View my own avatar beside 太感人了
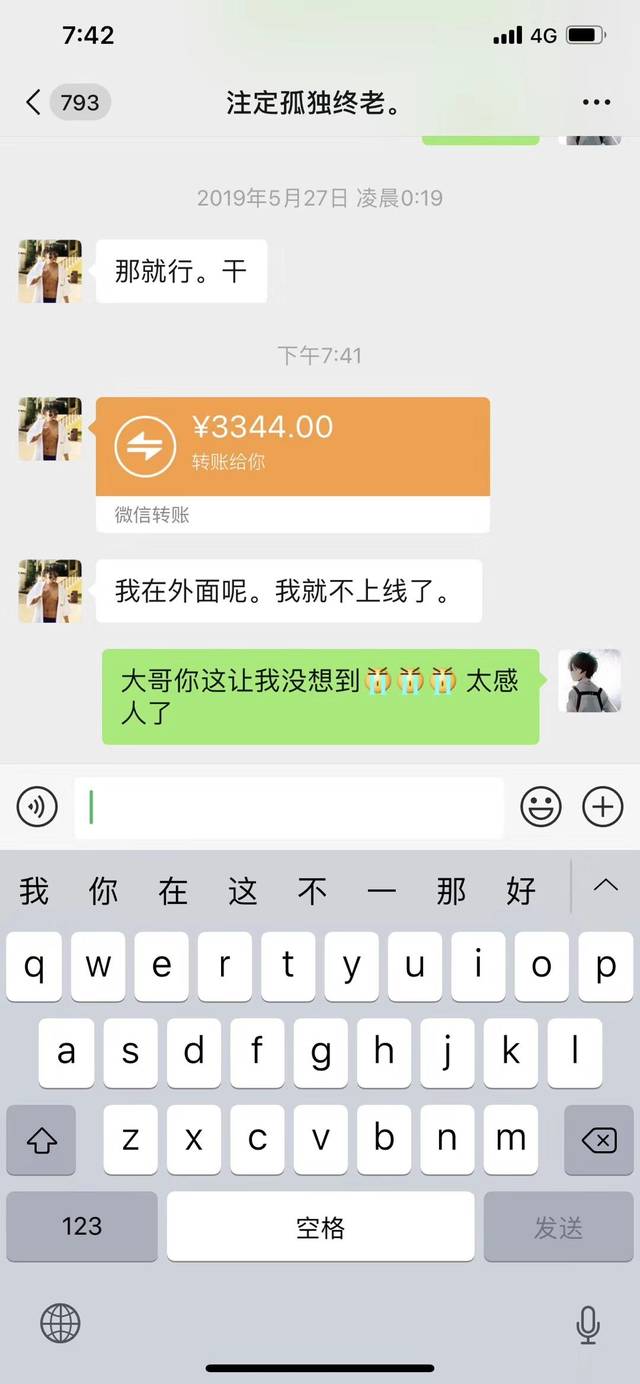 click(590, 681)
